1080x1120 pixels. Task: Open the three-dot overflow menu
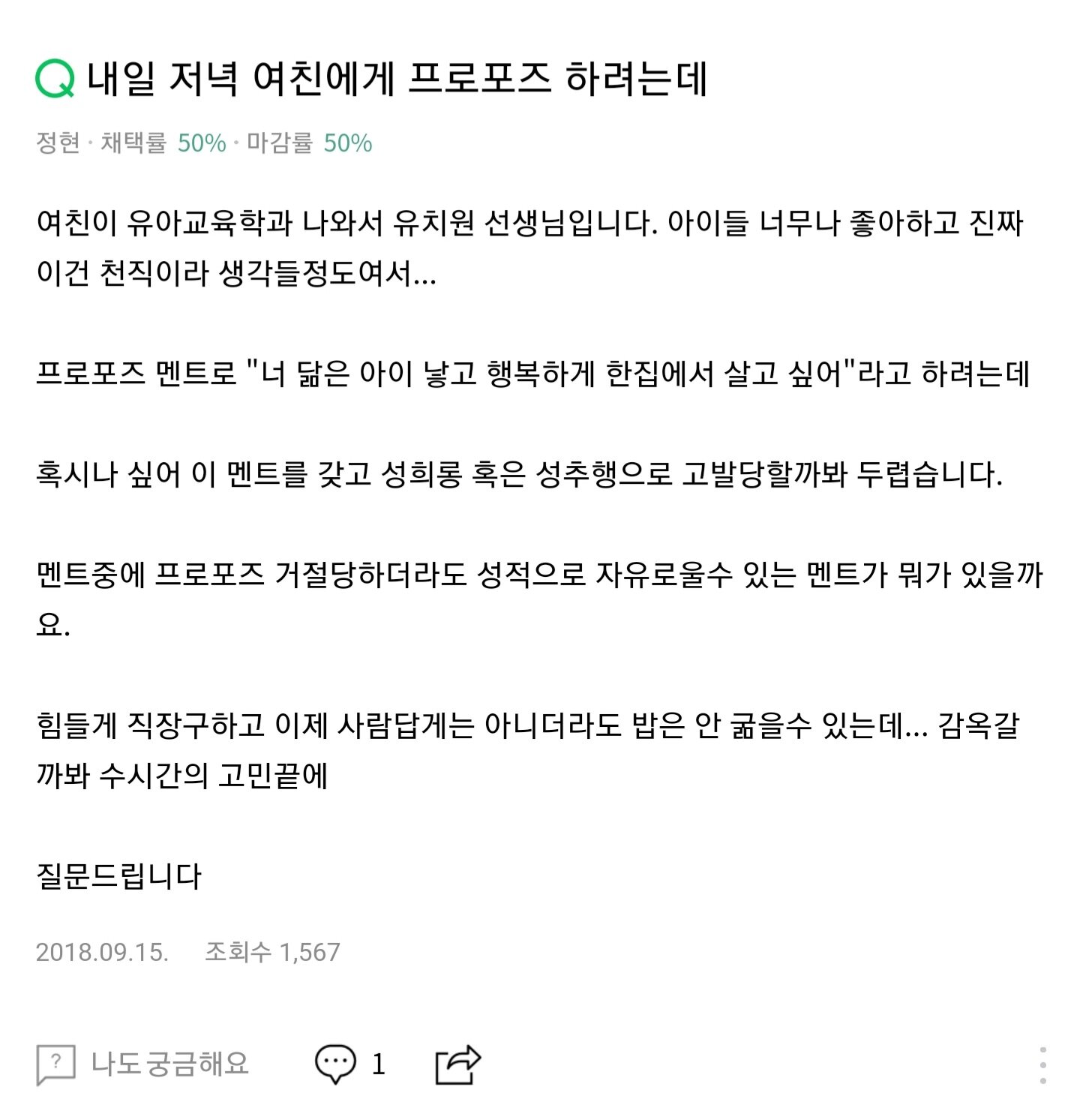point(1043,1064)
